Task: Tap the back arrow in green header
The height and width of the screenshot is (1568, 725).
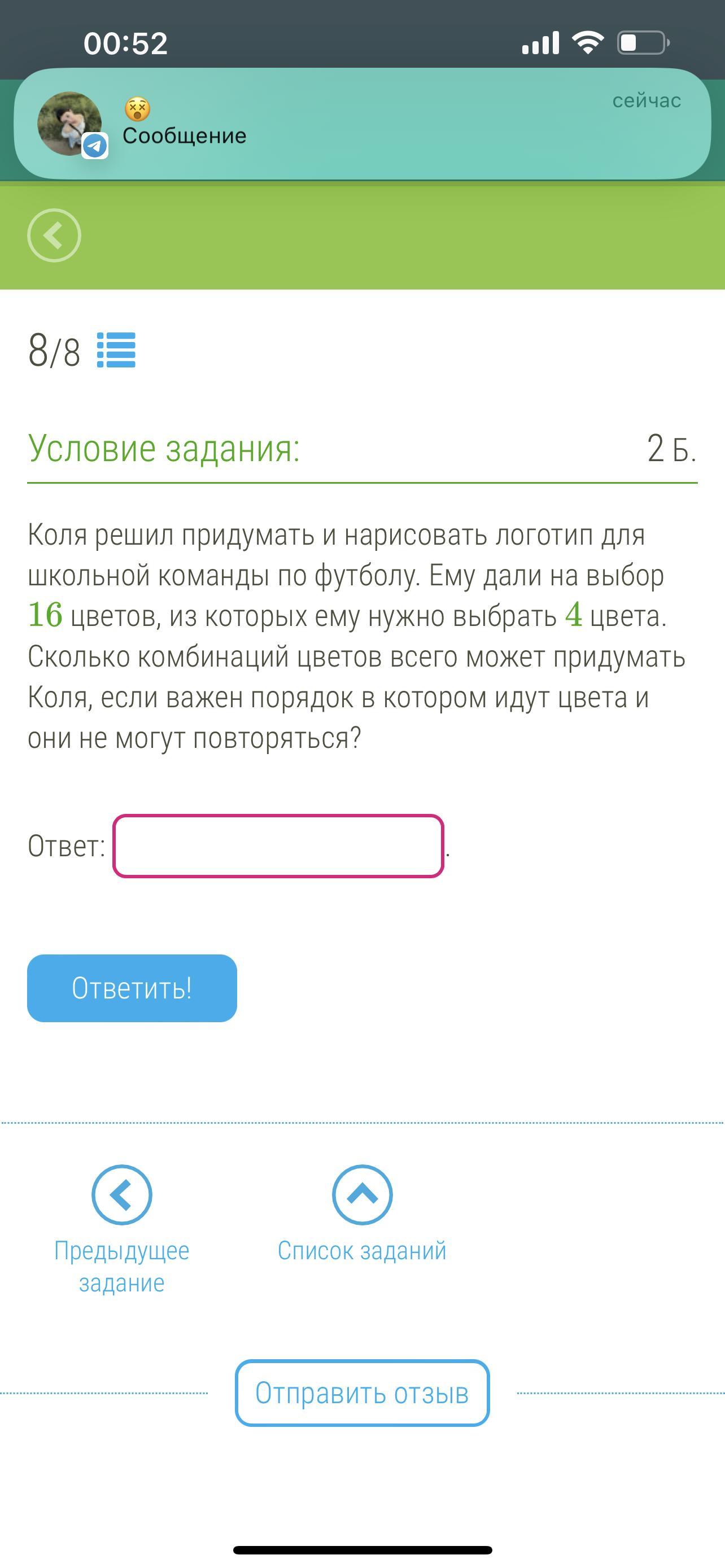Action: pos(54,235)
